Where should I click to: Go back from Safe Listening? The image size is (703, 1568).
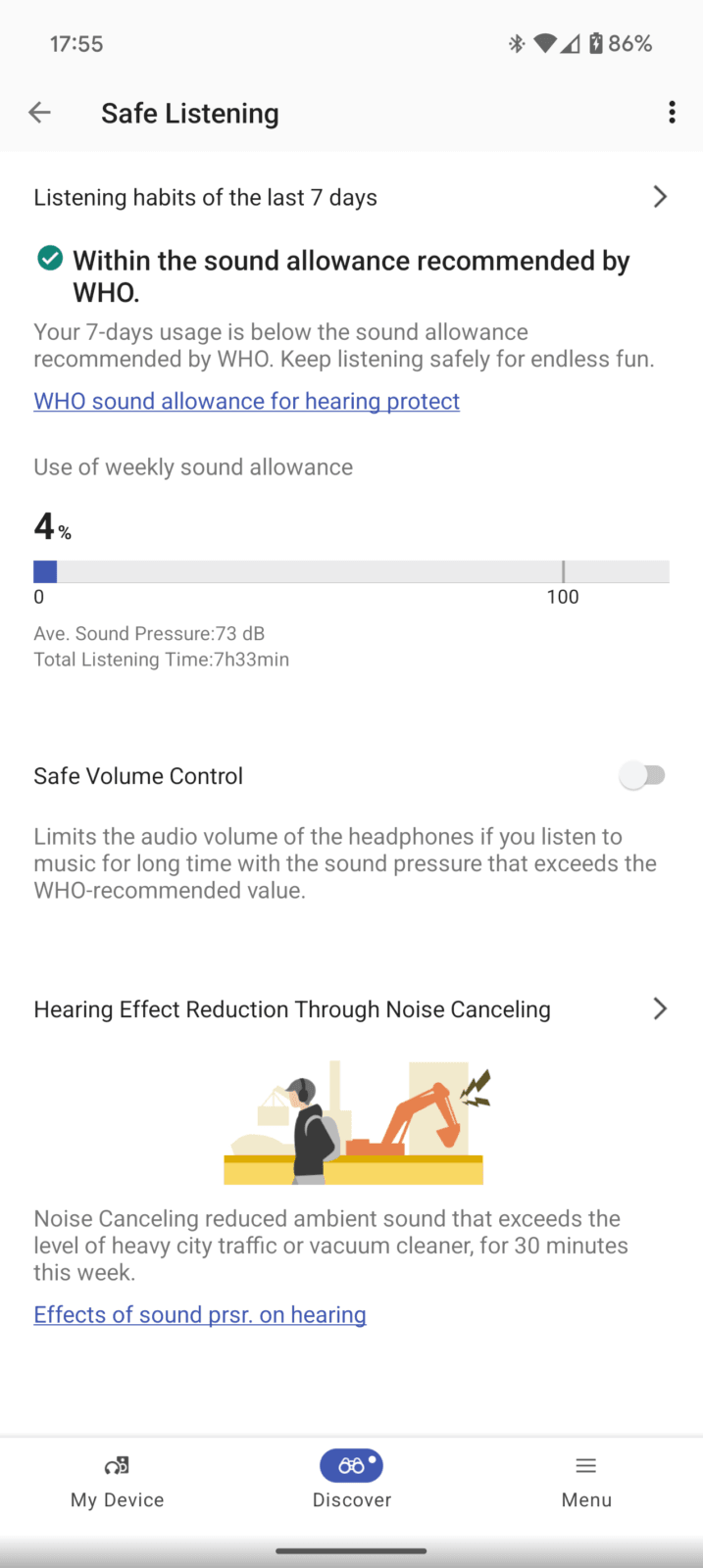39,113
